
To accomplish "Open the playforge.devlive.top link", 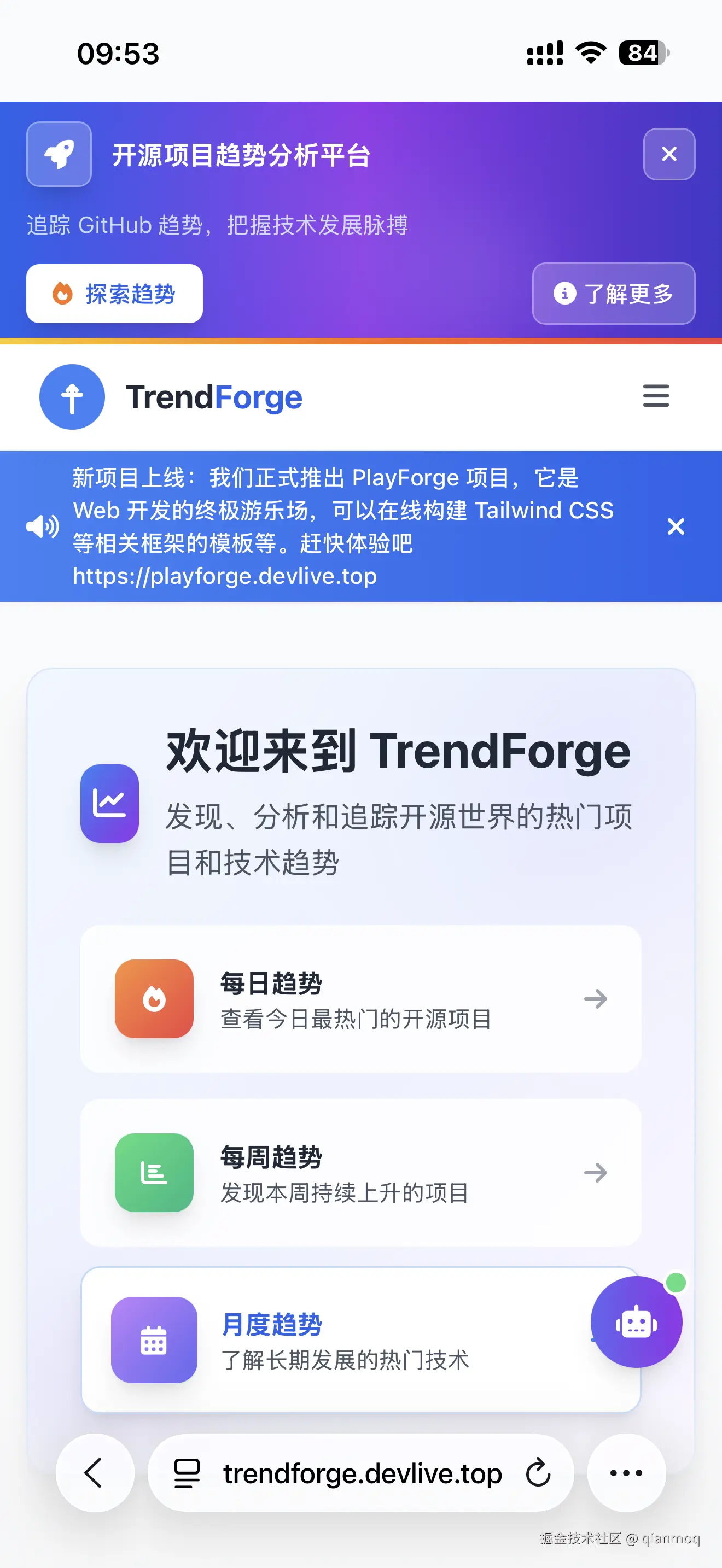I will point(224,575).
